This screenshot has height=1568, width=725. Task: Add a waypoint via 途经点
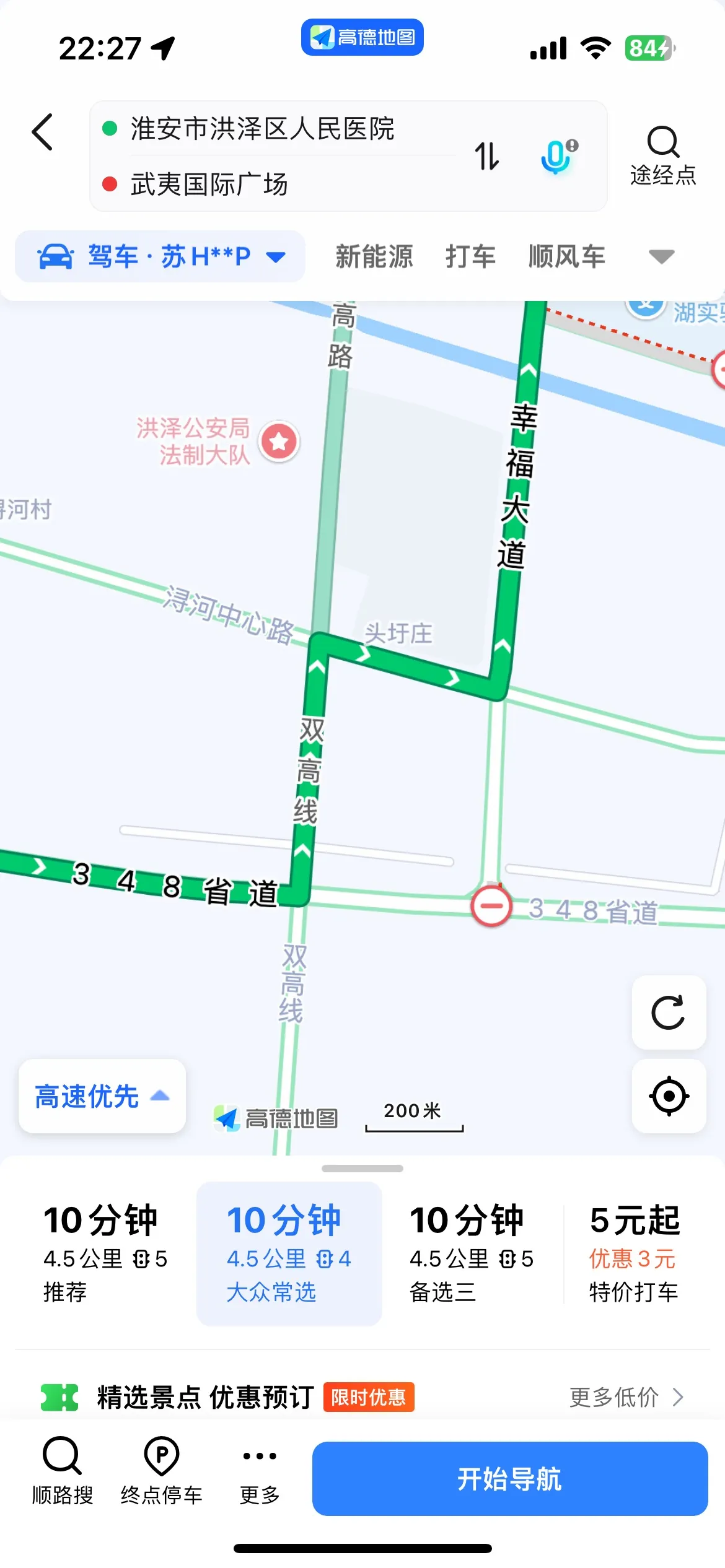tap(663, 156)
